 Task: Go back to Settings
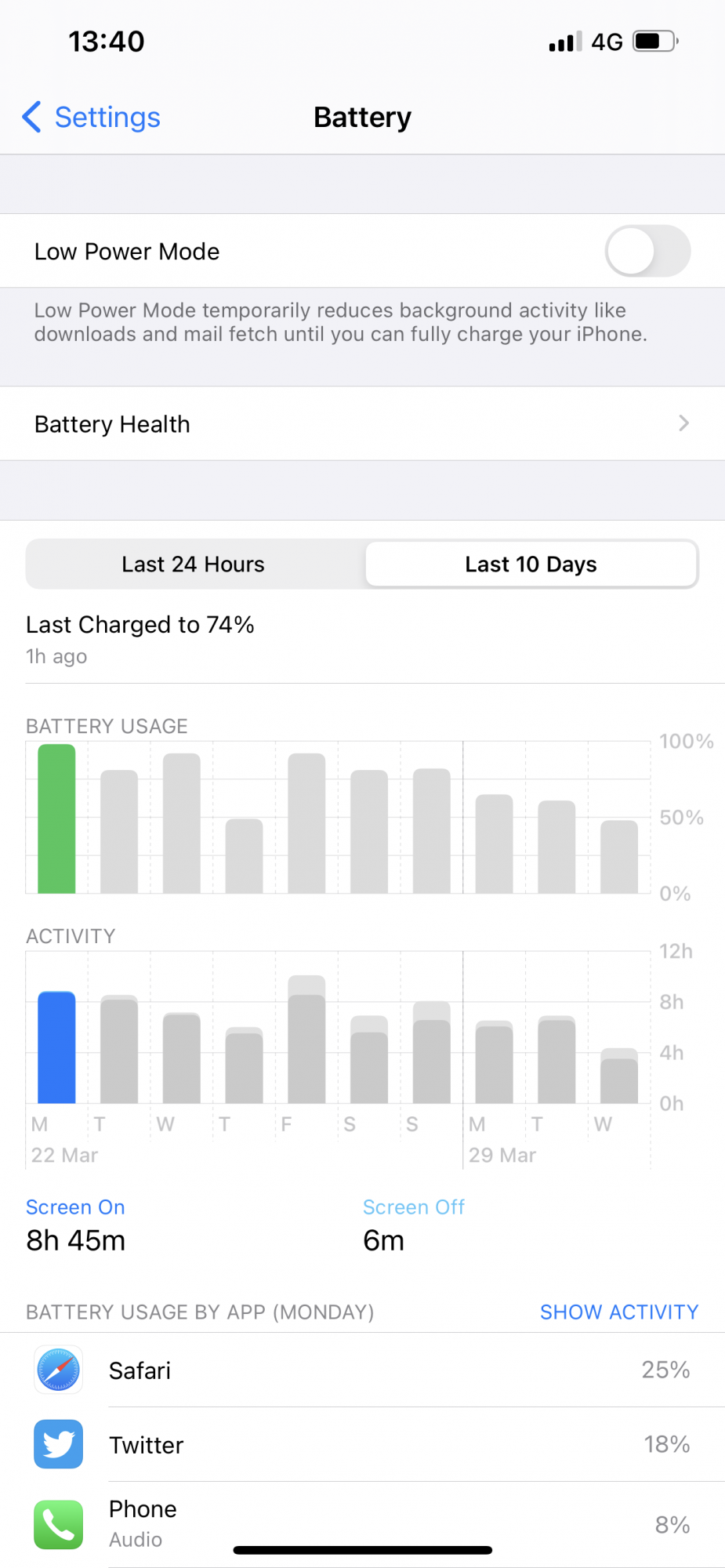coord(91,118)
